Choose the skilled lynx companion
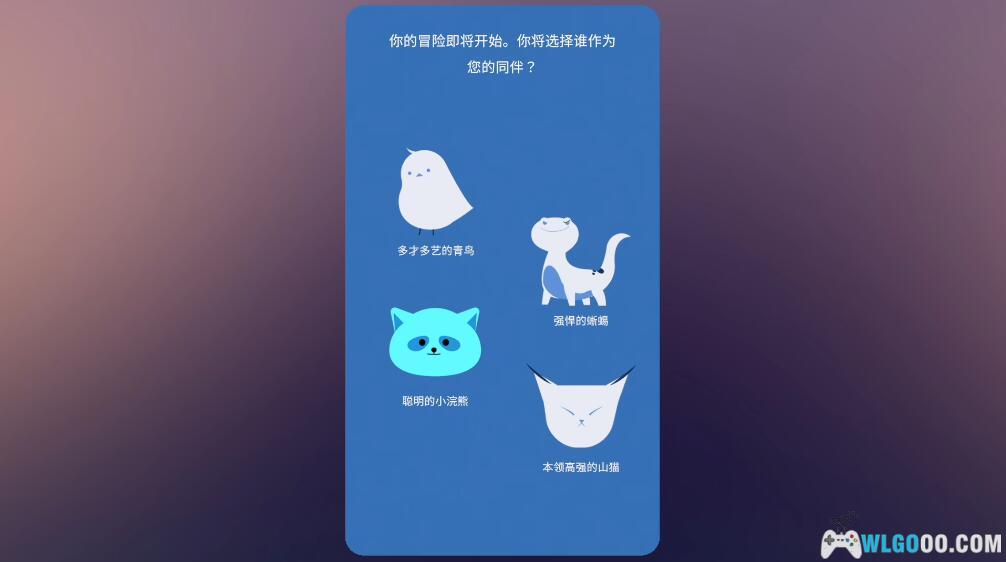This screenshot has height=562, width=1006. coord(580,410)
